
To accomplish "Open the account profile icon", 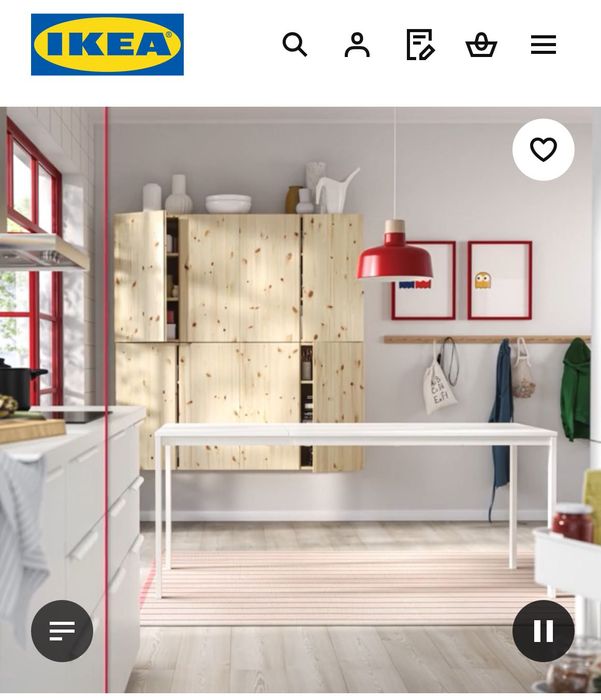I will tap(357, 45).
